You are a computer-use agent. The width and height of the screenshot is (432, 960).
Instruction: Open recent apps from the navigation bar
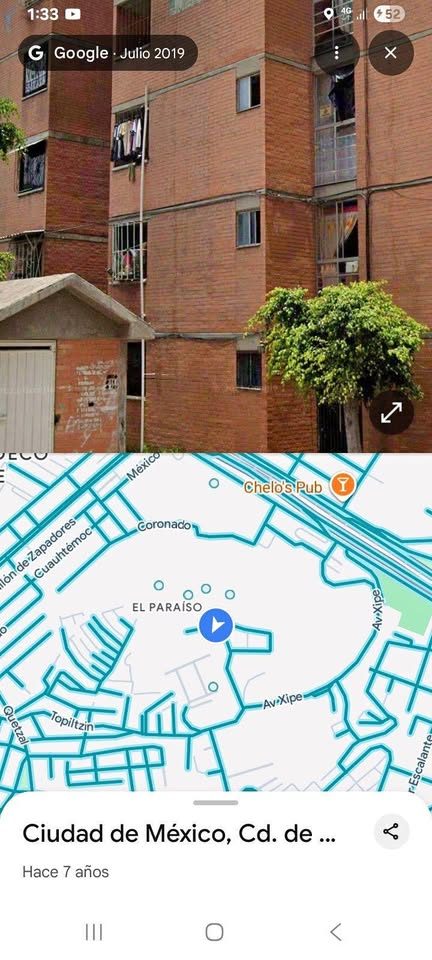coord(94,932)
